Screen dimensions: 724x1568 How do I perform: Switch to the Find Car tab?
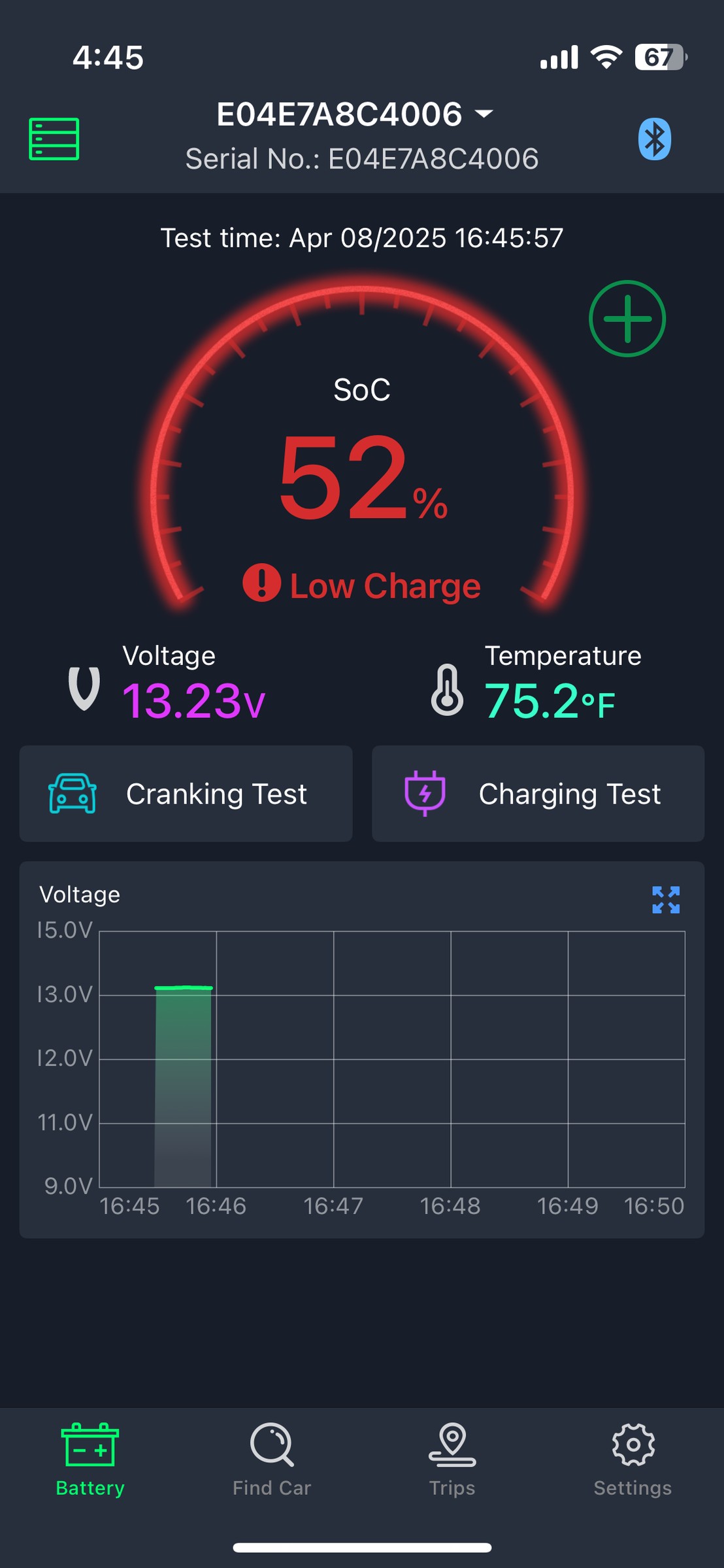272,1460
